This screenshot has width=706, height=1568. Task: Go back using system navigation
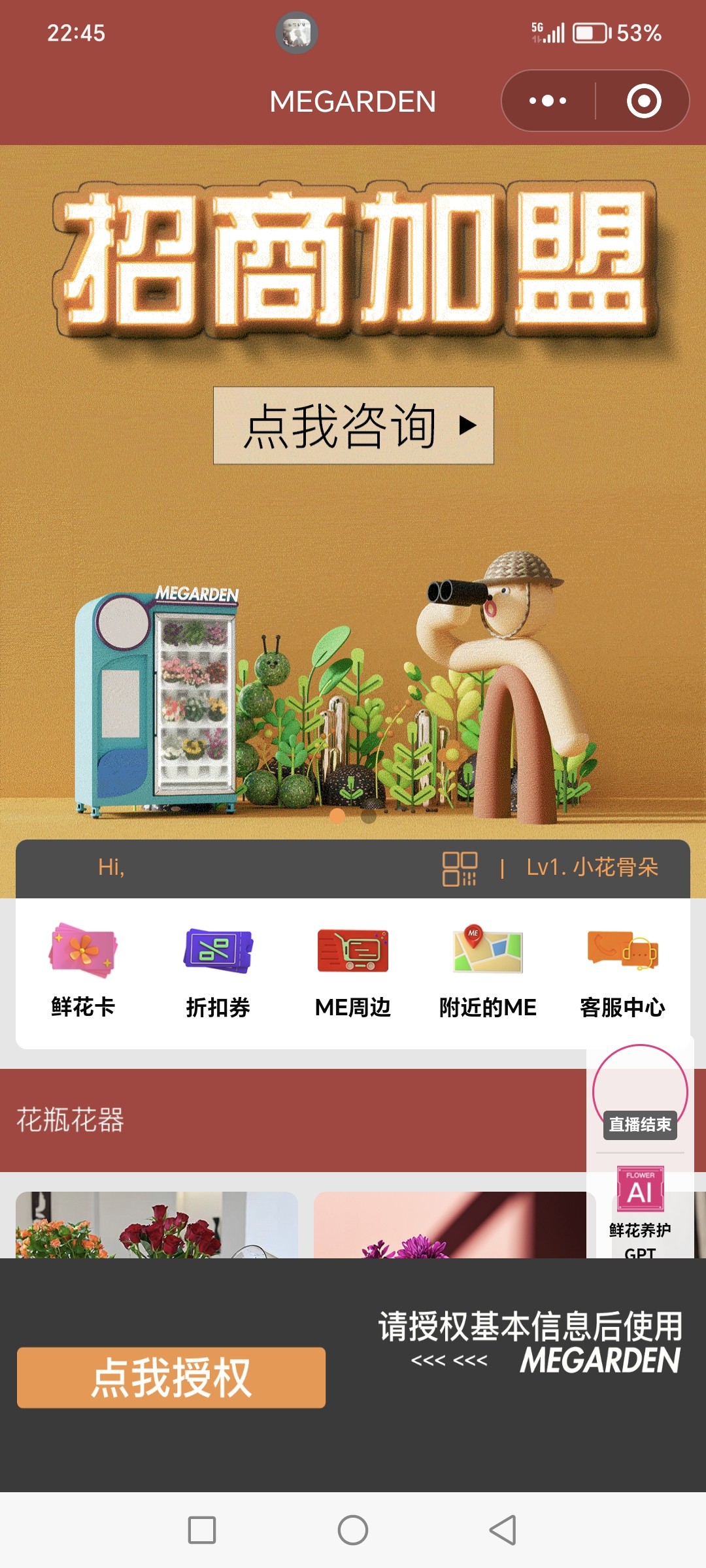click(503, 1530)
